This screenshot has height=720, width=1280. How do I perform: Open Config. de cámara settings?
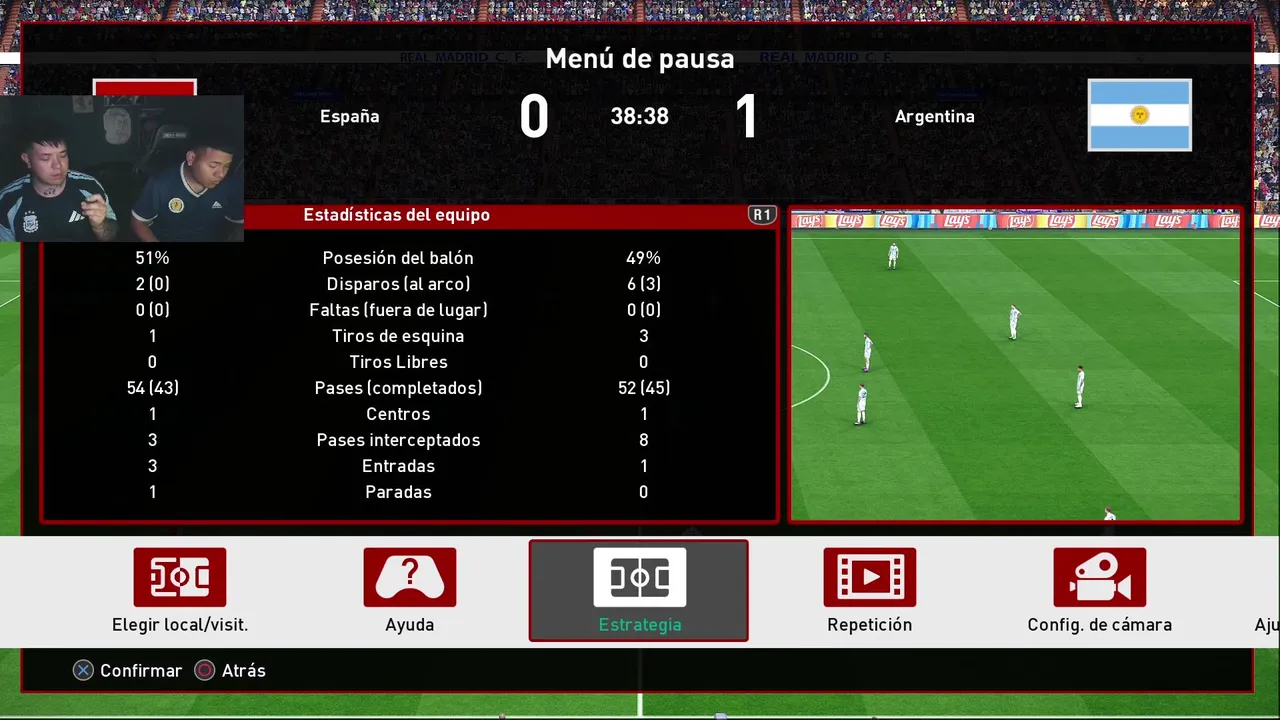(1099, 590)
